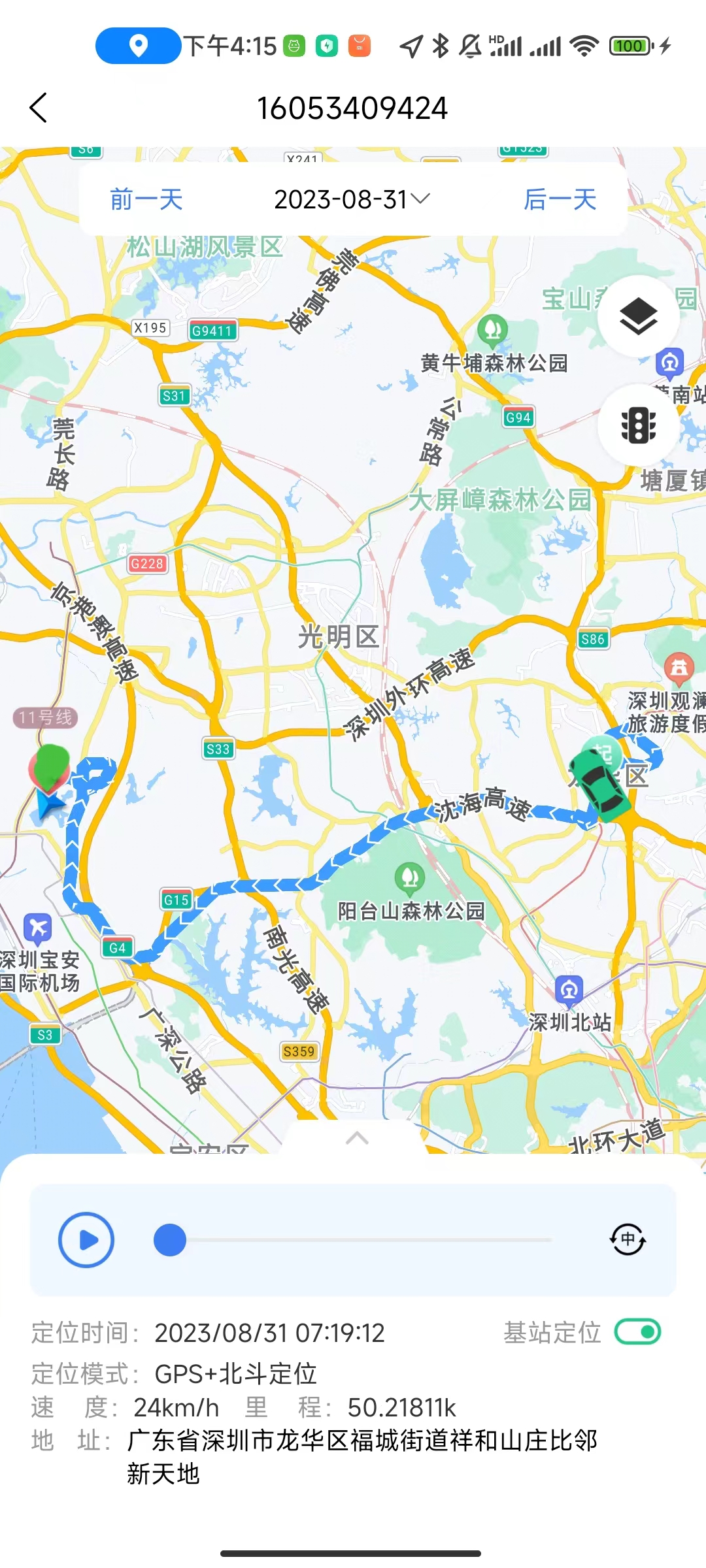Toggle the traffic conditions overlay
The height and width of the screenshot is (1568, 706).
click(x=638, y=425)
